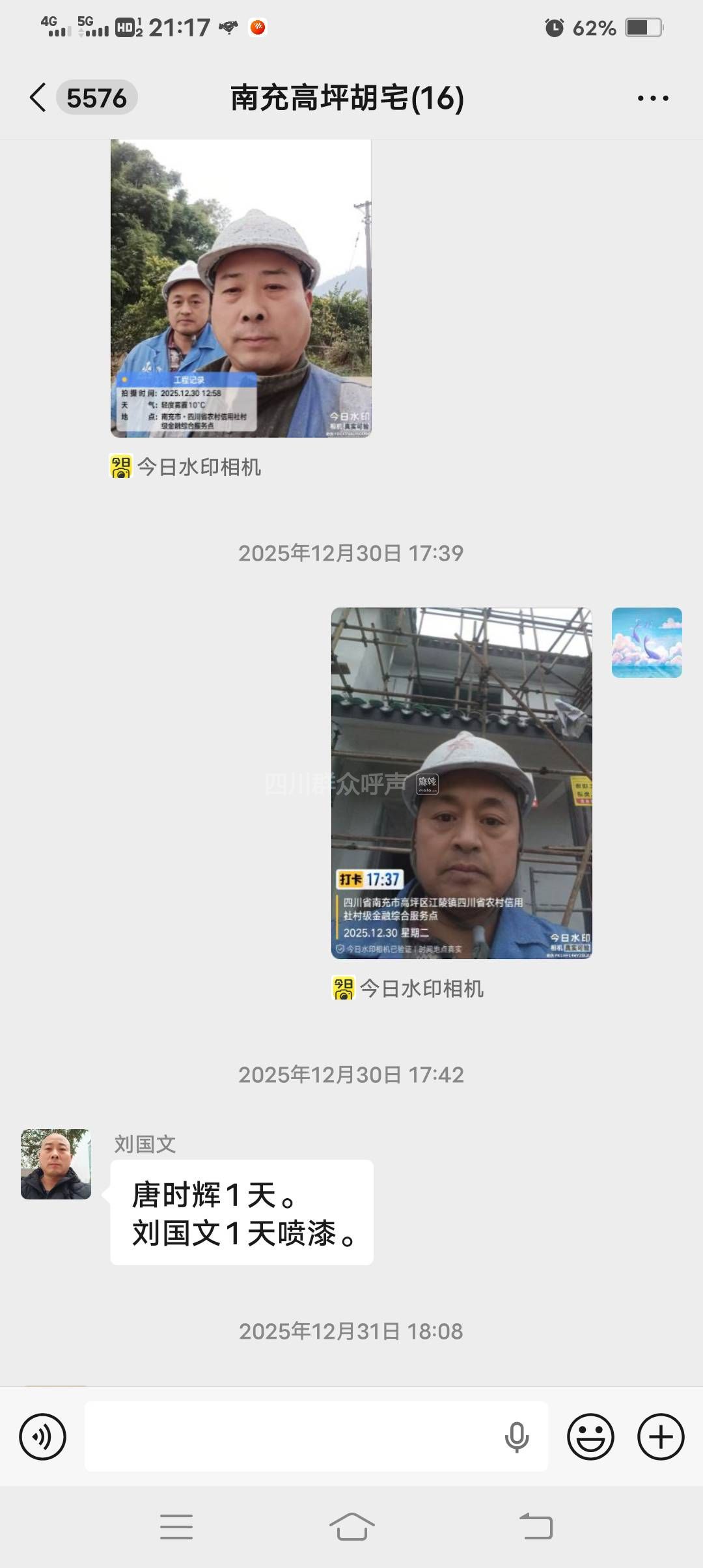The image size is (703, 1568).
Task: Go to the system home screen
Action: 351,1526
